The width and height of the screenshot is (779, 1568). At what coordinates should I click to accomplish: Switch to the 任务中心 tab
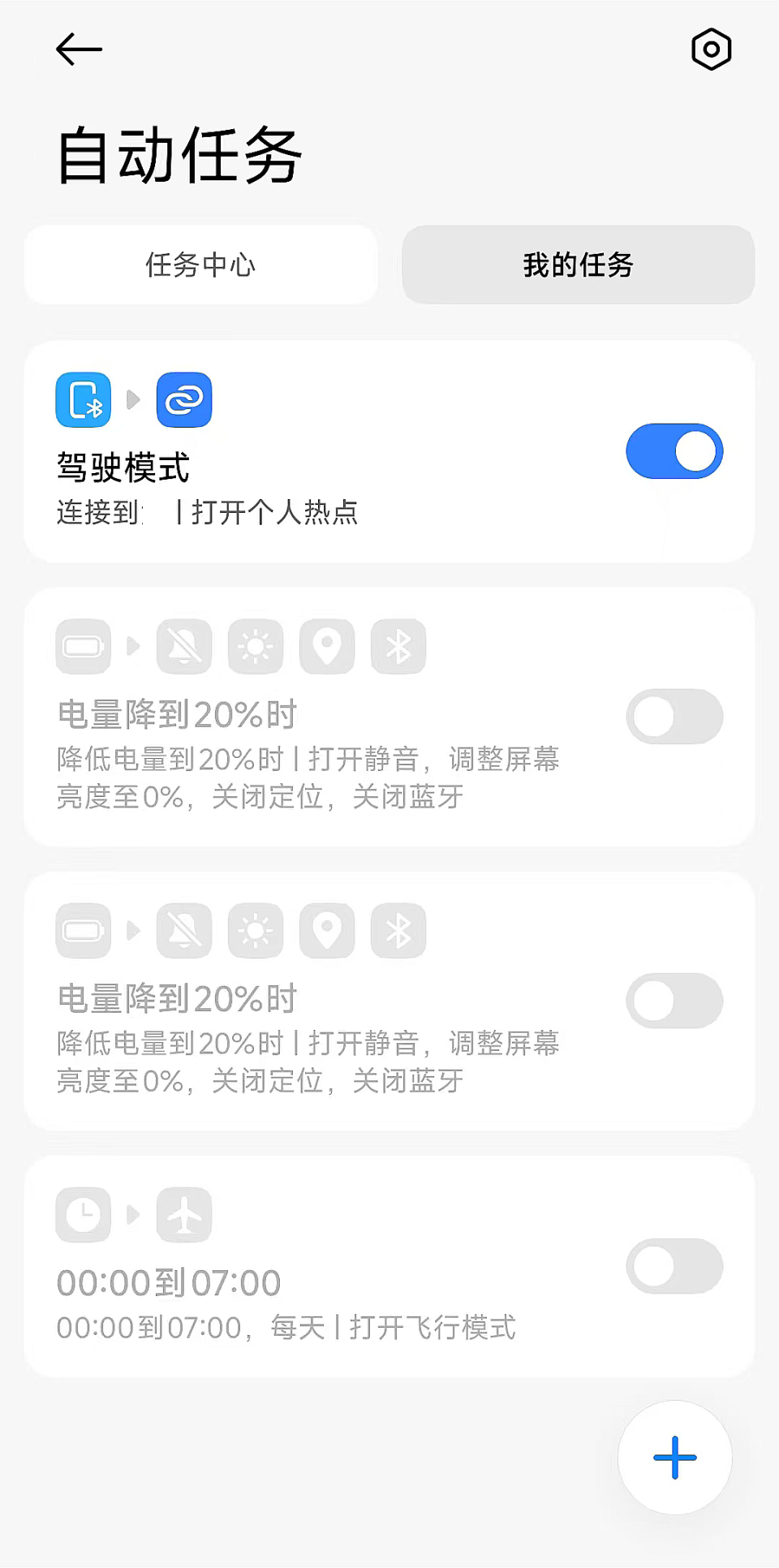(200, 265)
